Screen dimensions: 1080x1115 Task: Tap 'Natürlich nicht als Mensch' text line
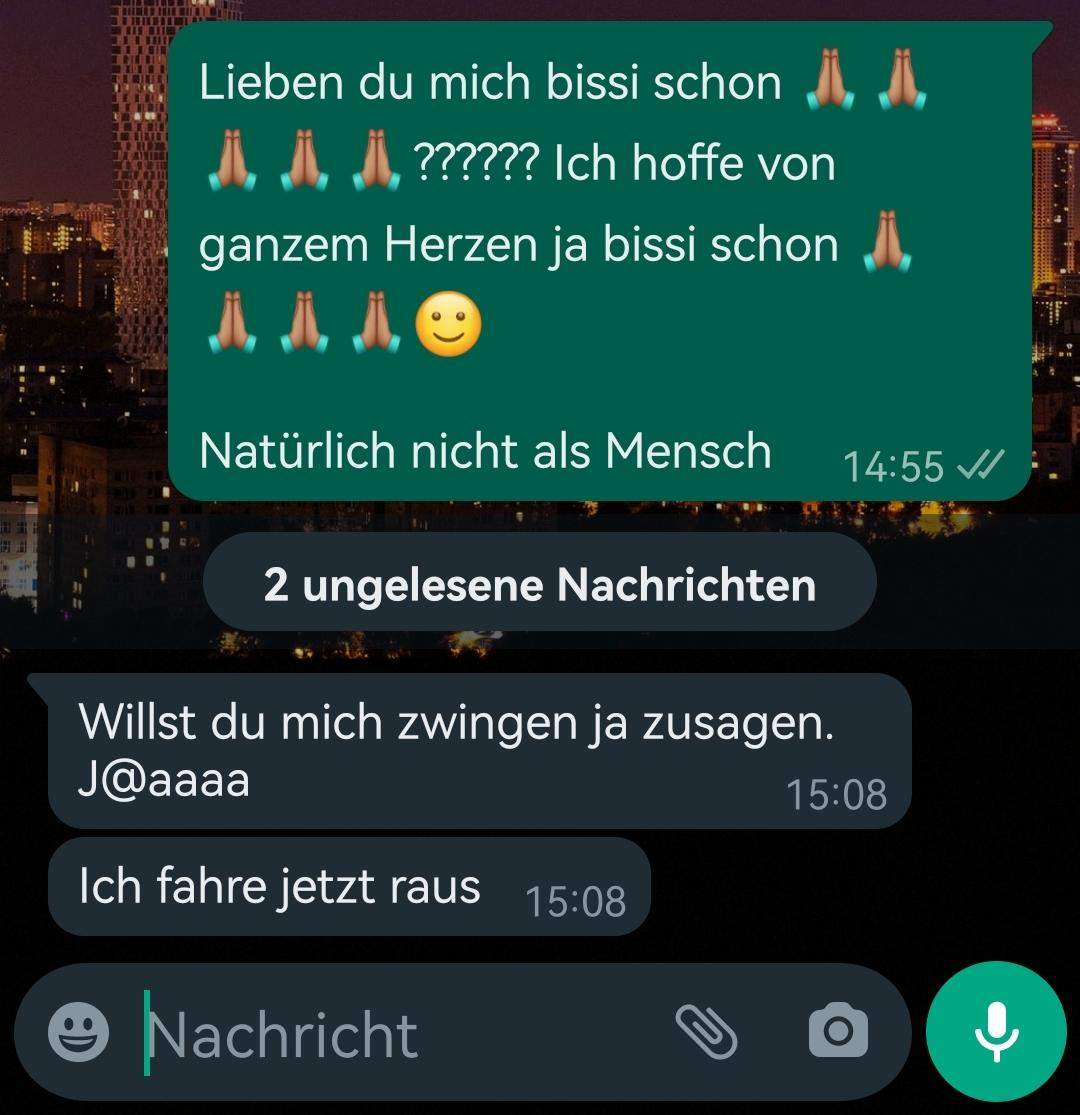[484, 451]
